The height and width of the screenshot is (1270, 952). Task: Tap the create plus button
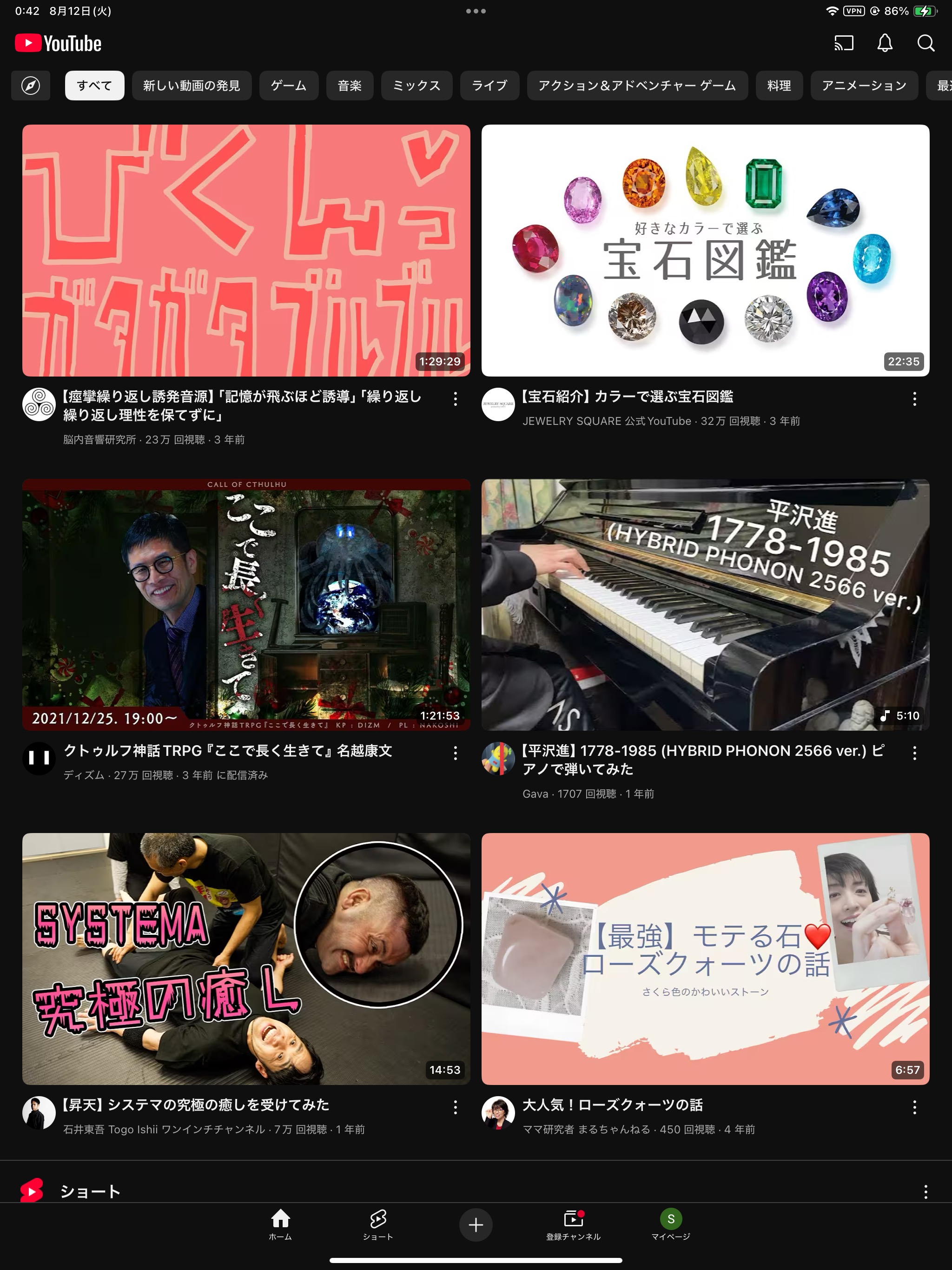pyautogui.click(x=476, y=1224)
